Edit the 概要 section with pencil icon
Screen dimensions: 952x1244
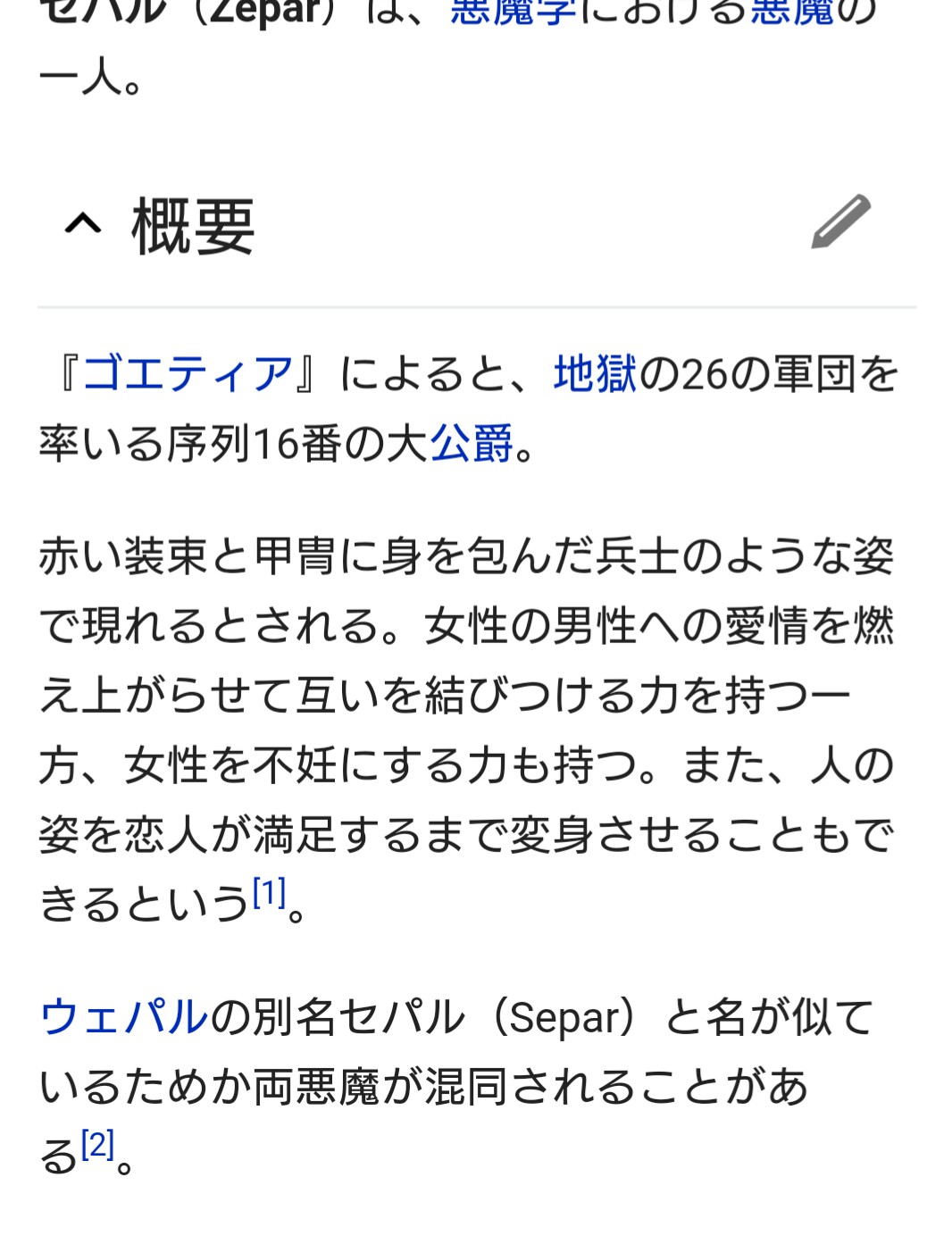(x=840, y=221)
